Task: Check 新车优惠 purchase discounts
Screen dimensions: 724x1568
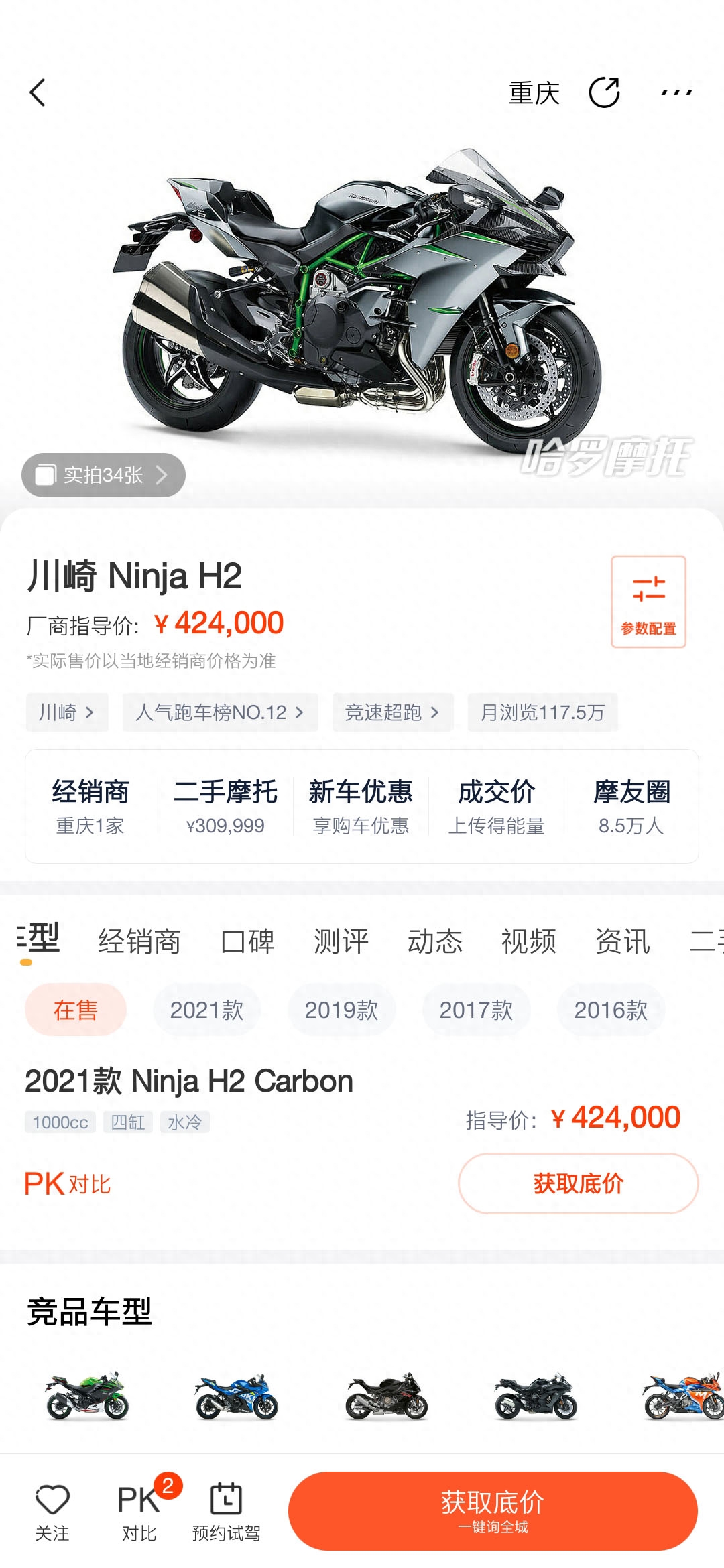Action: pyautogui.click(x=361, y=806)
